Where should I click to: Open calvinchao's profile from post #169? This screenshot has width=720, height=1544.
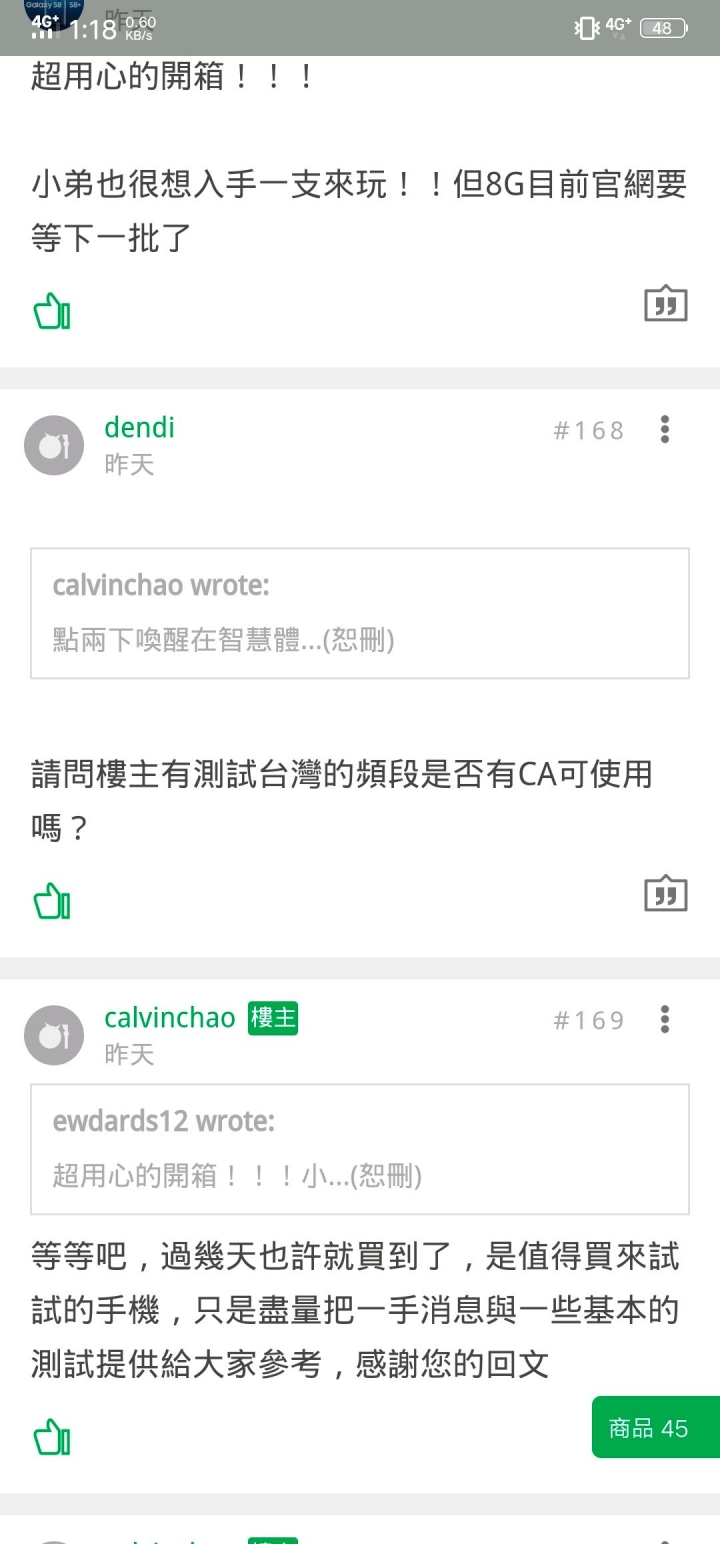[x=169, y=1018]
